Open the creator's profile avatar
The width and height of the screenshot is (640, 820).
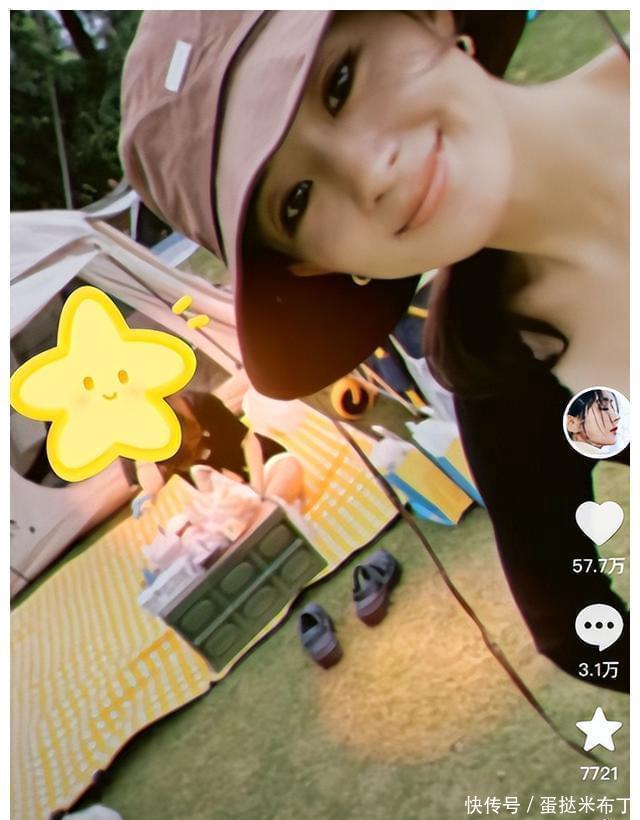(597, 422)
